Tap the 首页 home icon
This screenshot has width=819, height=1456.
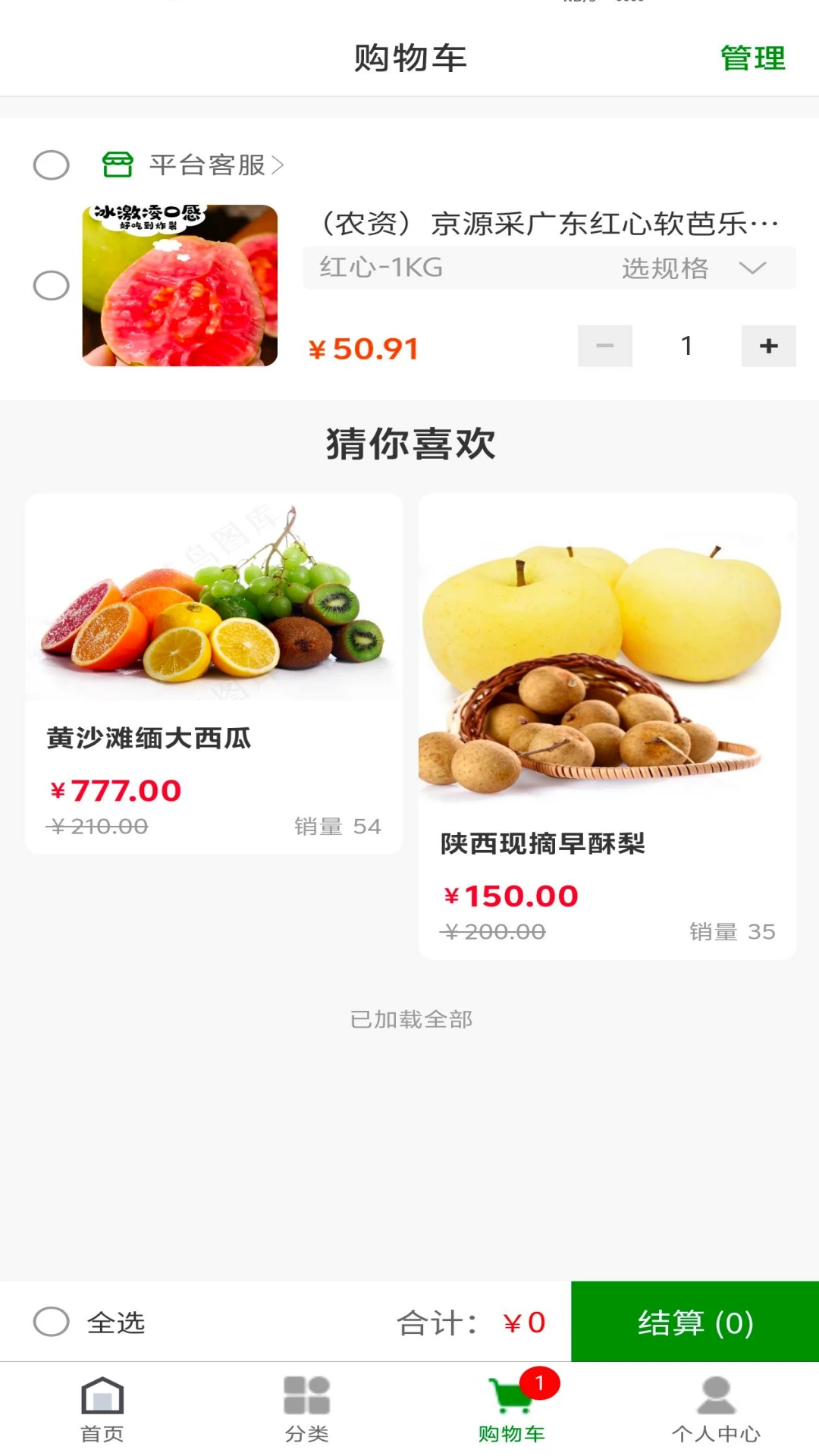click(102, 1407)
